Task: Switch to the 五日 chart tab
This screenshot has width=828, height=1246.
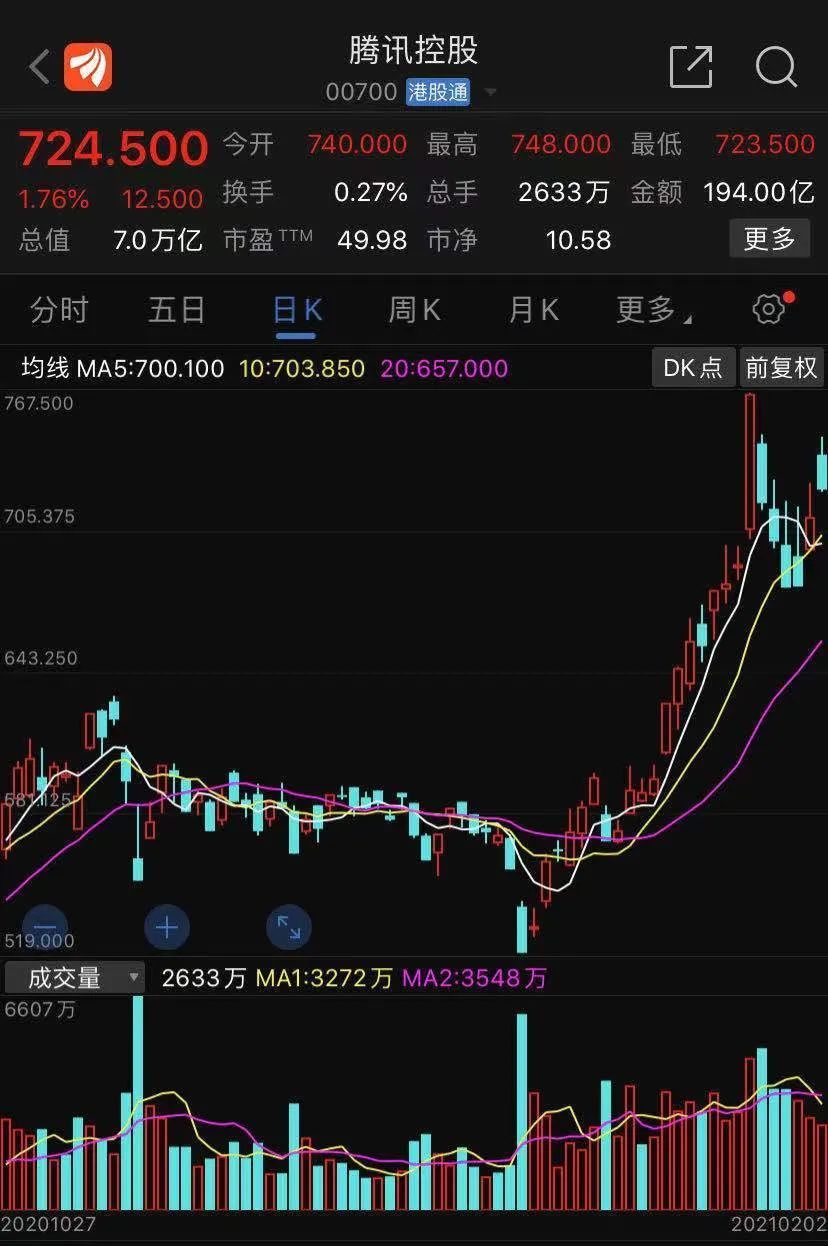Action: pos(177,310)
